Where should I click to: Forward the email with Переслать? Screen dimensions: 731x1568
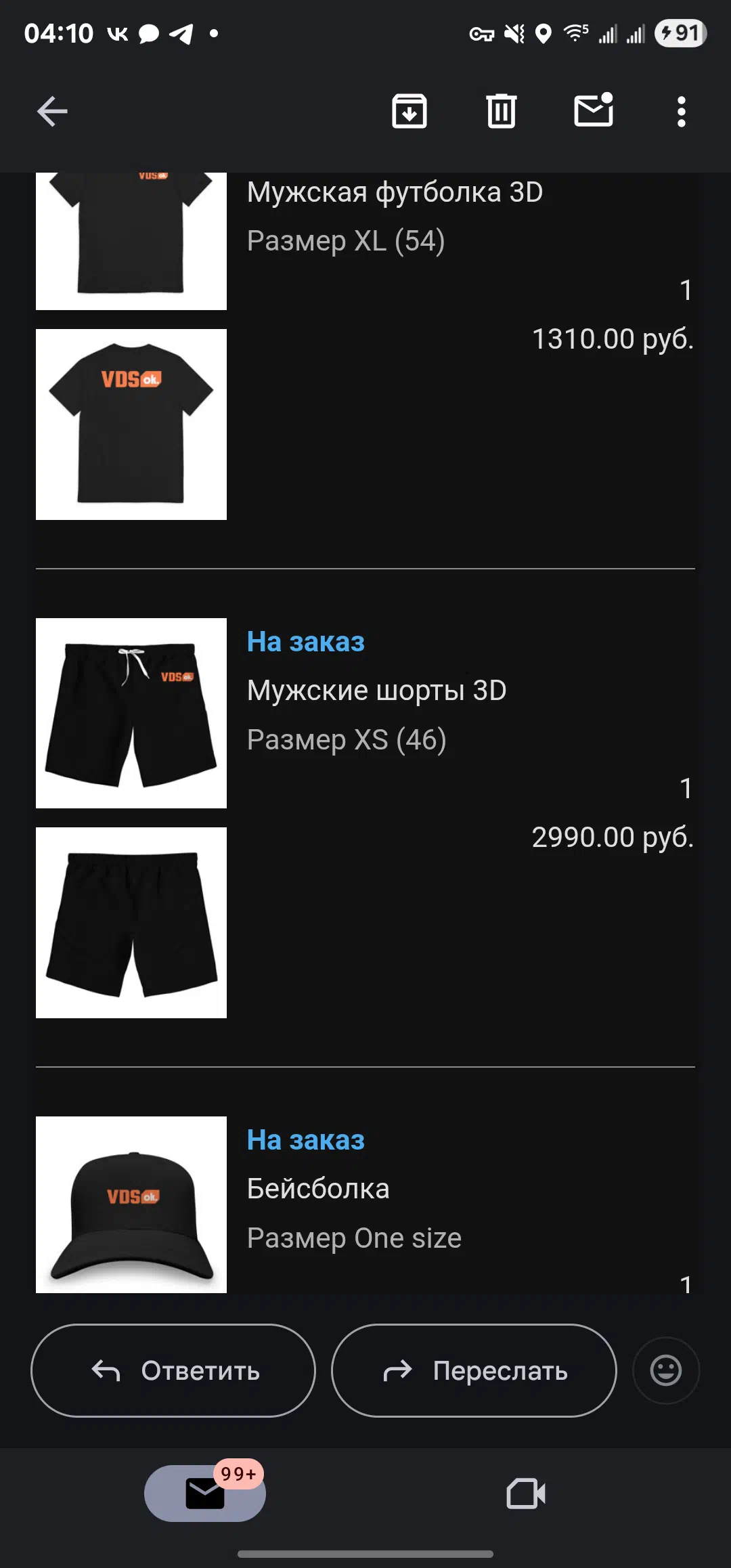pos(474,1370)
